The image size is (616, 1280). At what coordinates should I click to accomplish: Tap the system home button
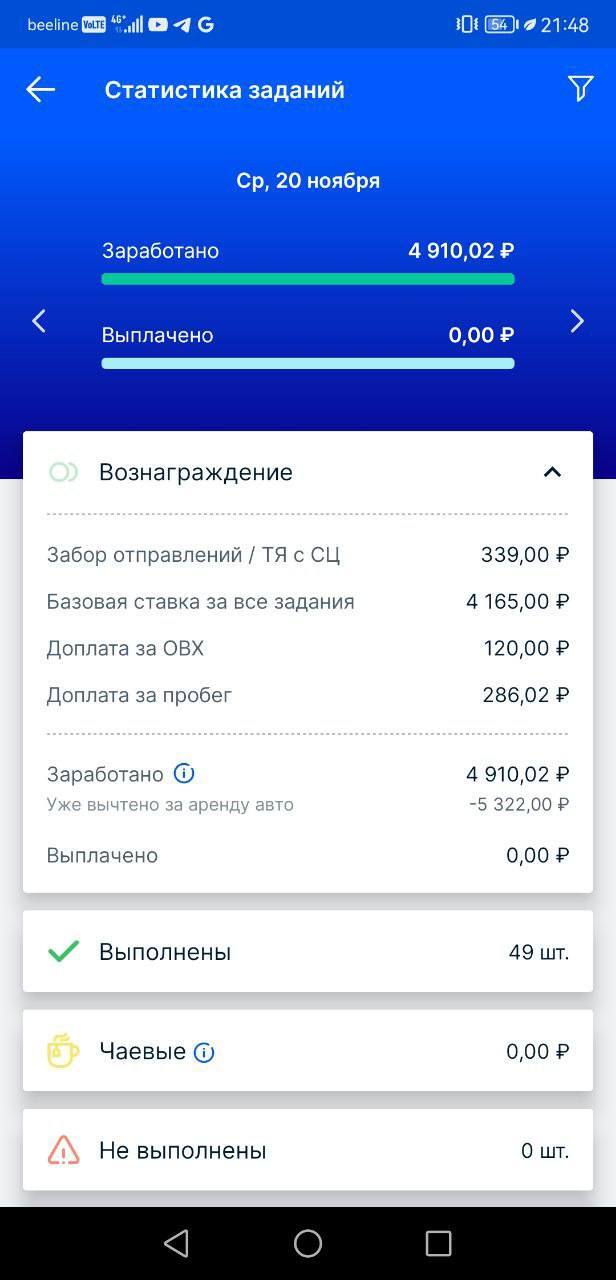click(x=308, y=1243)
